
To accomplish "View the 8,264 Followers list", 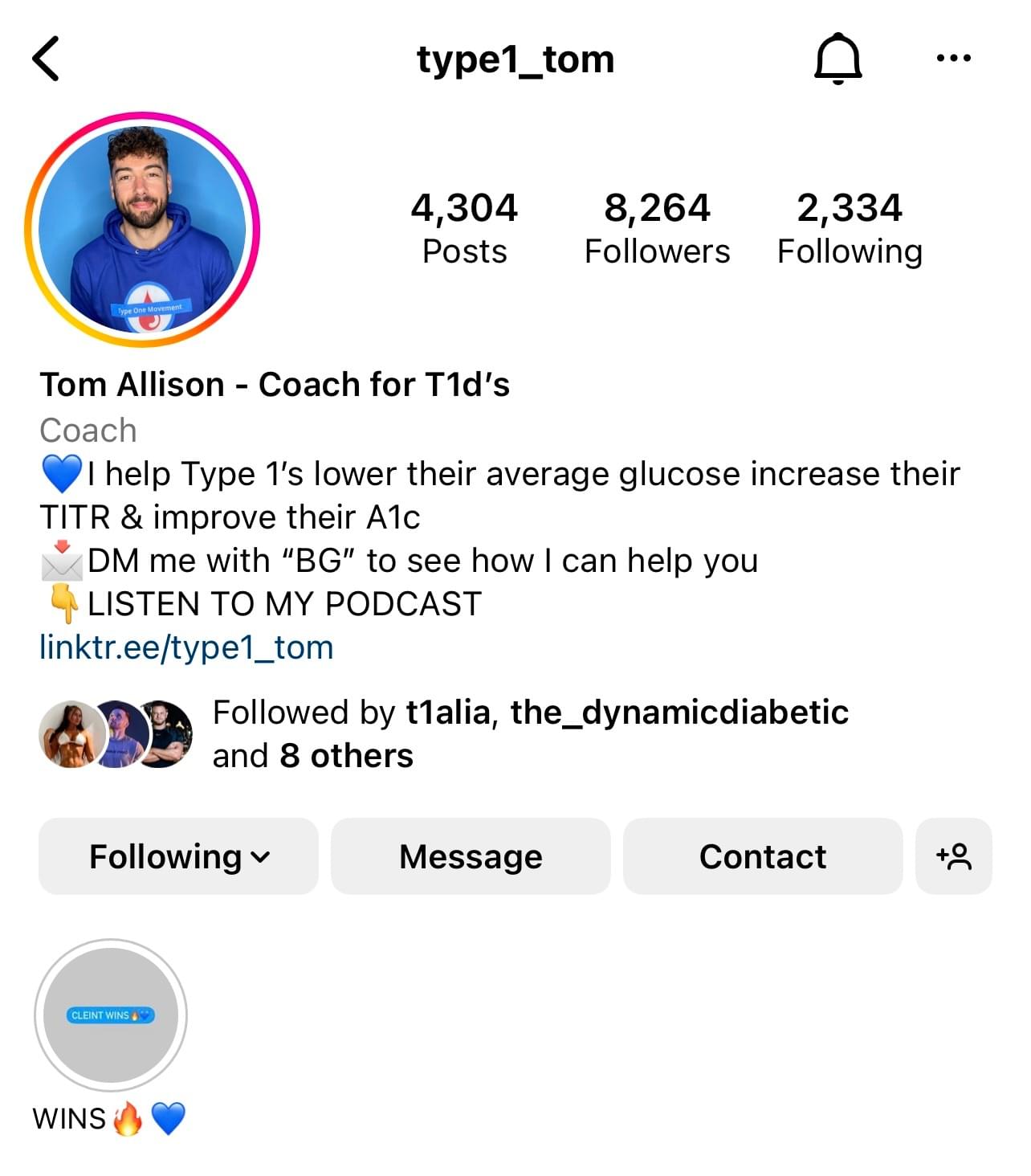I will 657,228.
